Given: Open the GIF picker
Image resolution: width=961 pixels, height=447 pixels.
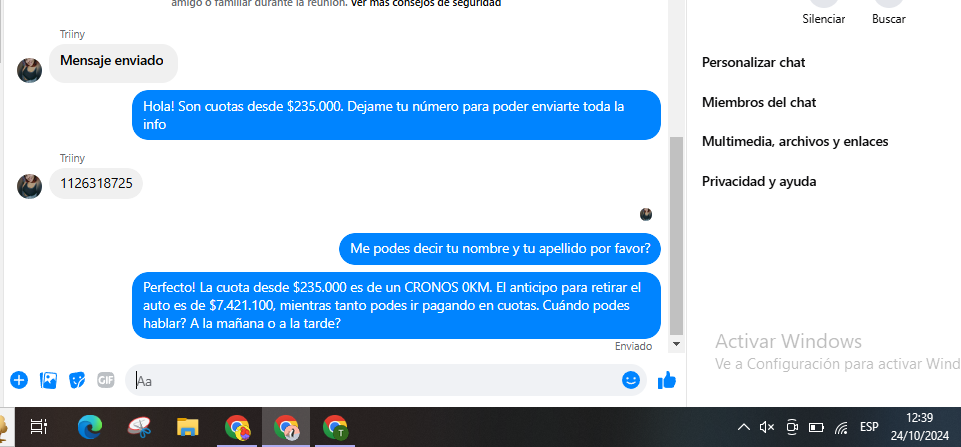Looking at the screenshot, I should point(106,380).
